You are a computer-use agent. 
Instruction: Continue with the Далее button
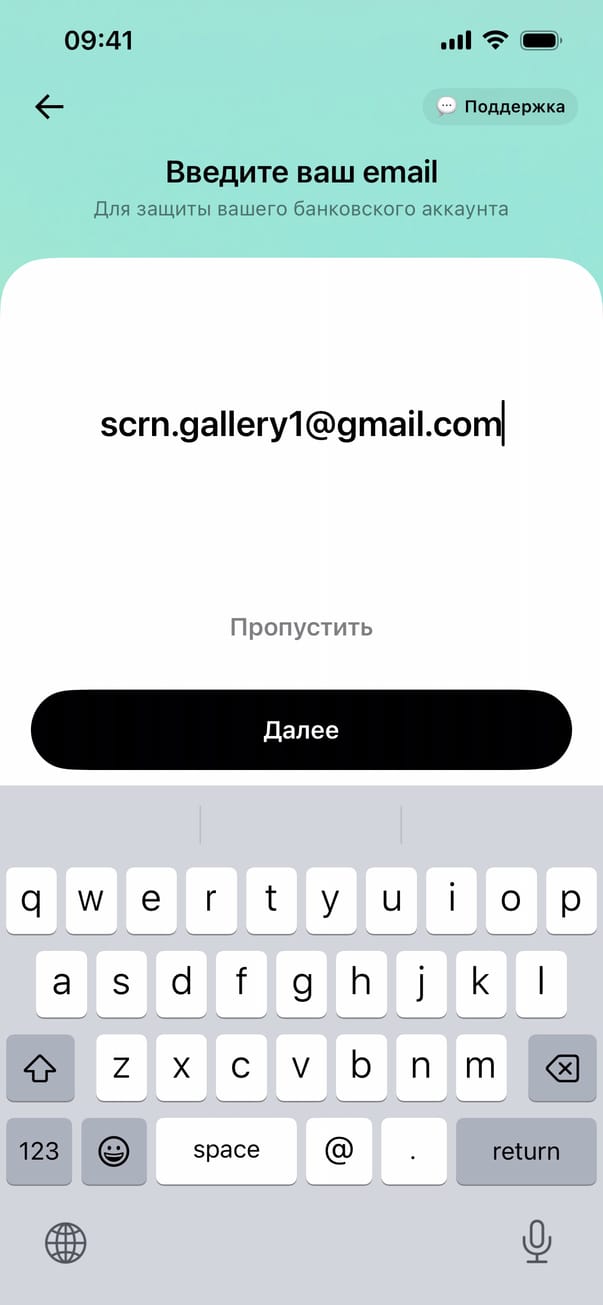301,730
